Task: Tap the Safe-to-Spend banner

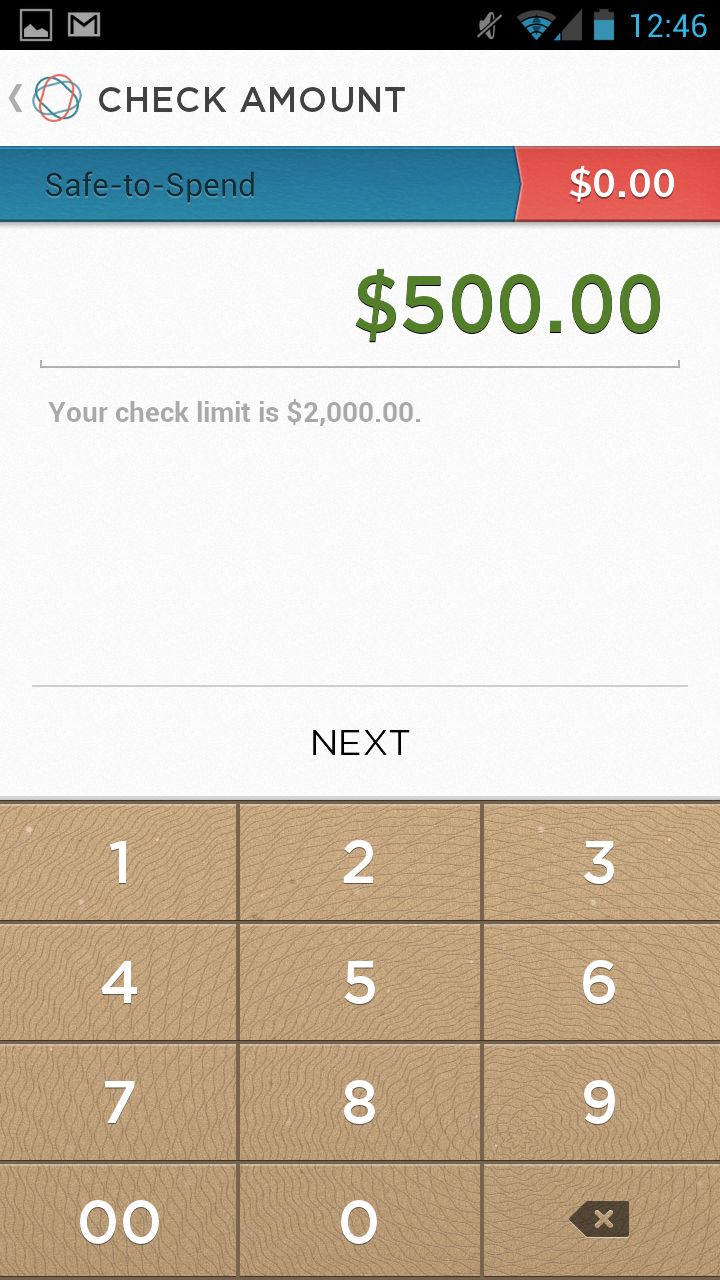Action: point(250,184)
